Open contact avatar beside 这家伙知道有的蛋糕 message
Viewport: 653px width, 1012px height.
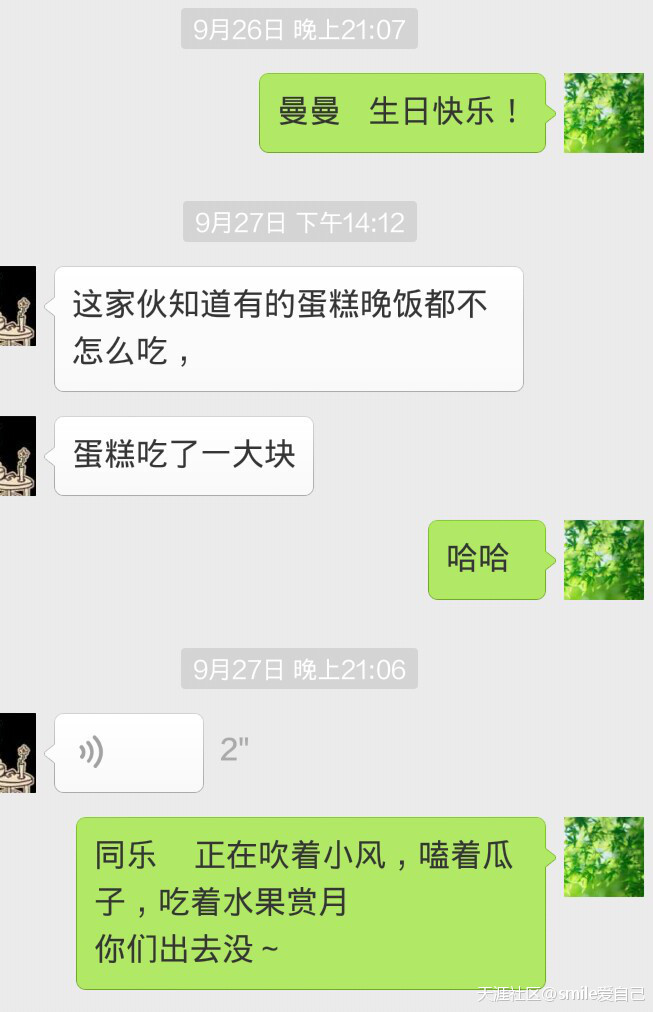(x=17, y=306)
